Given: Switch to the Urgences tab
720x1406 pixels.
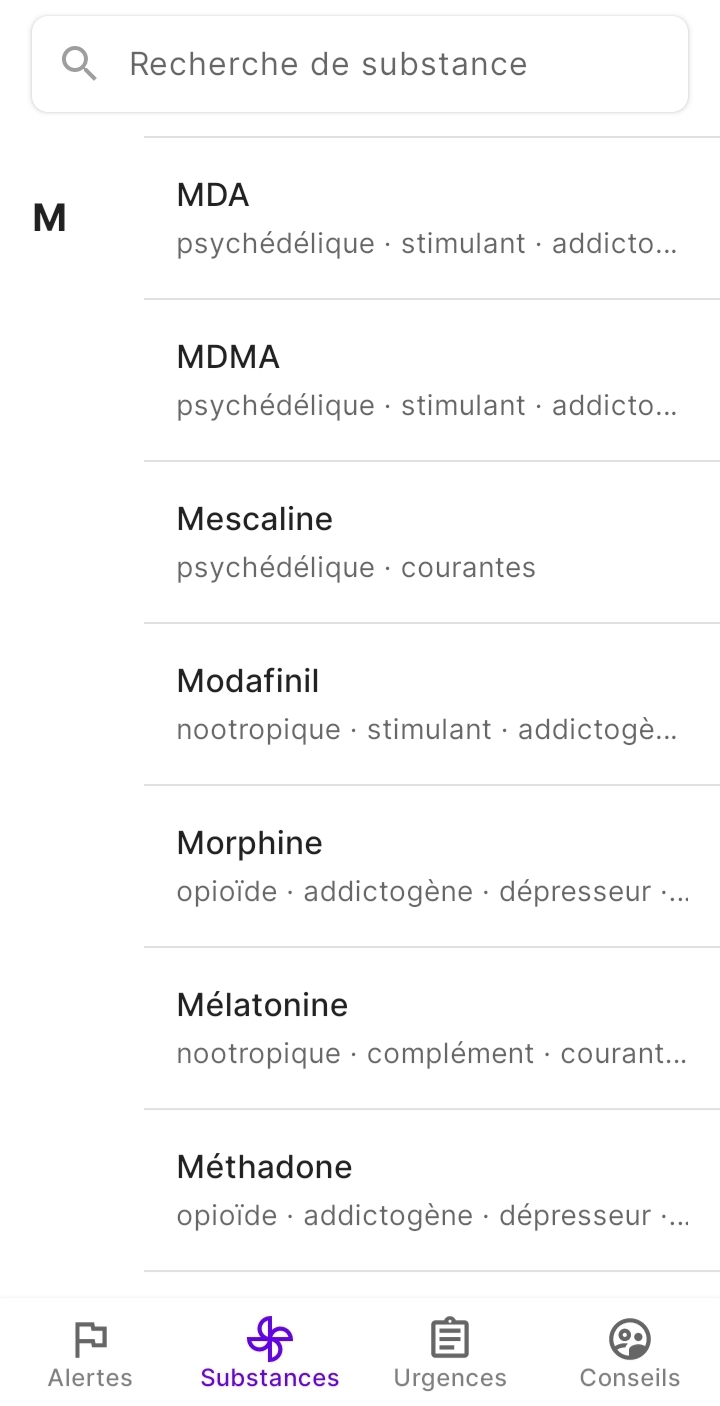Looking at the screenshot, I should tap(450, 1350).
